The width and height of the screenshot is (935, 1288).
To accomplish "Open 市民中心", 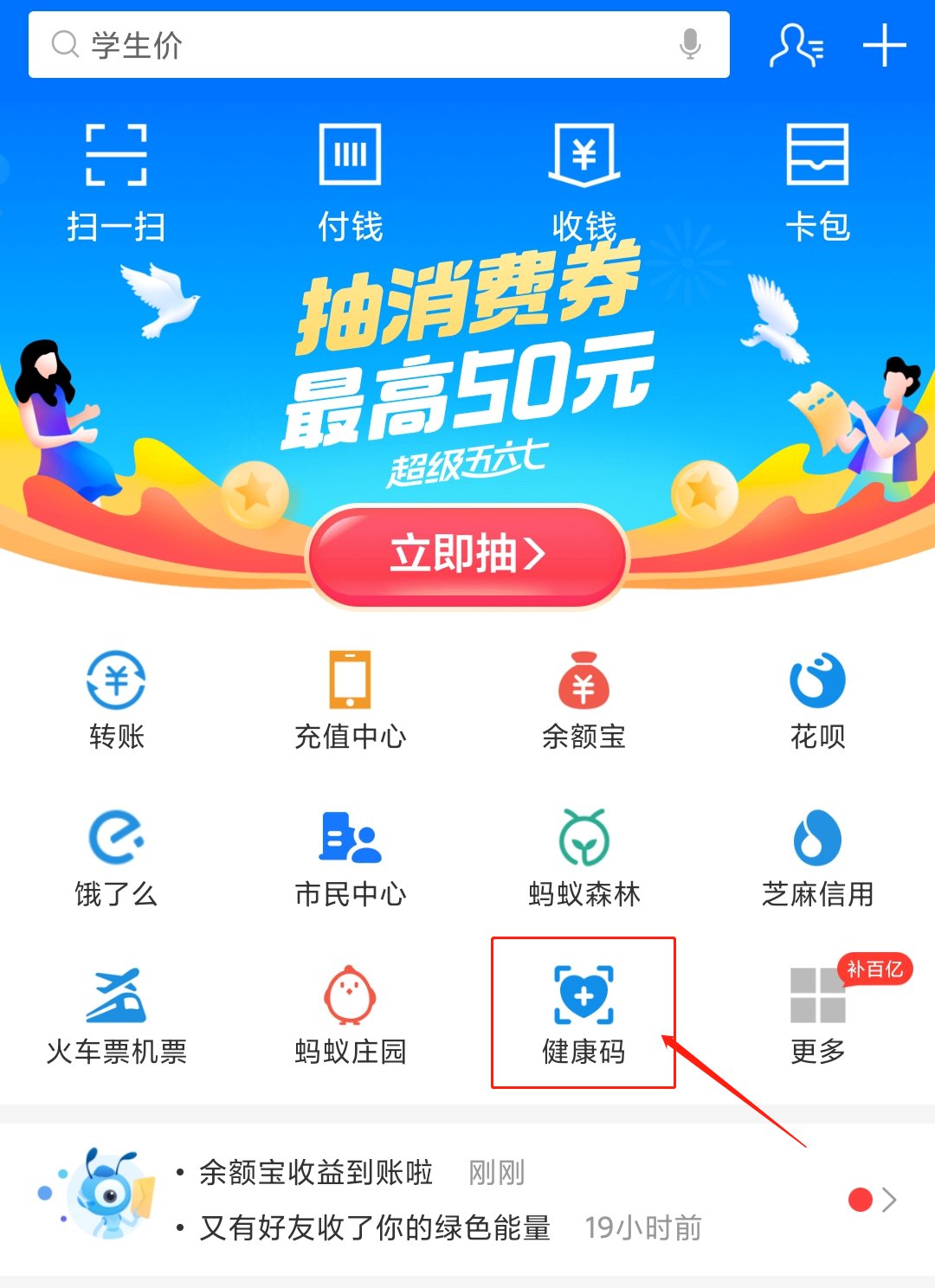I will pos(350,857).
